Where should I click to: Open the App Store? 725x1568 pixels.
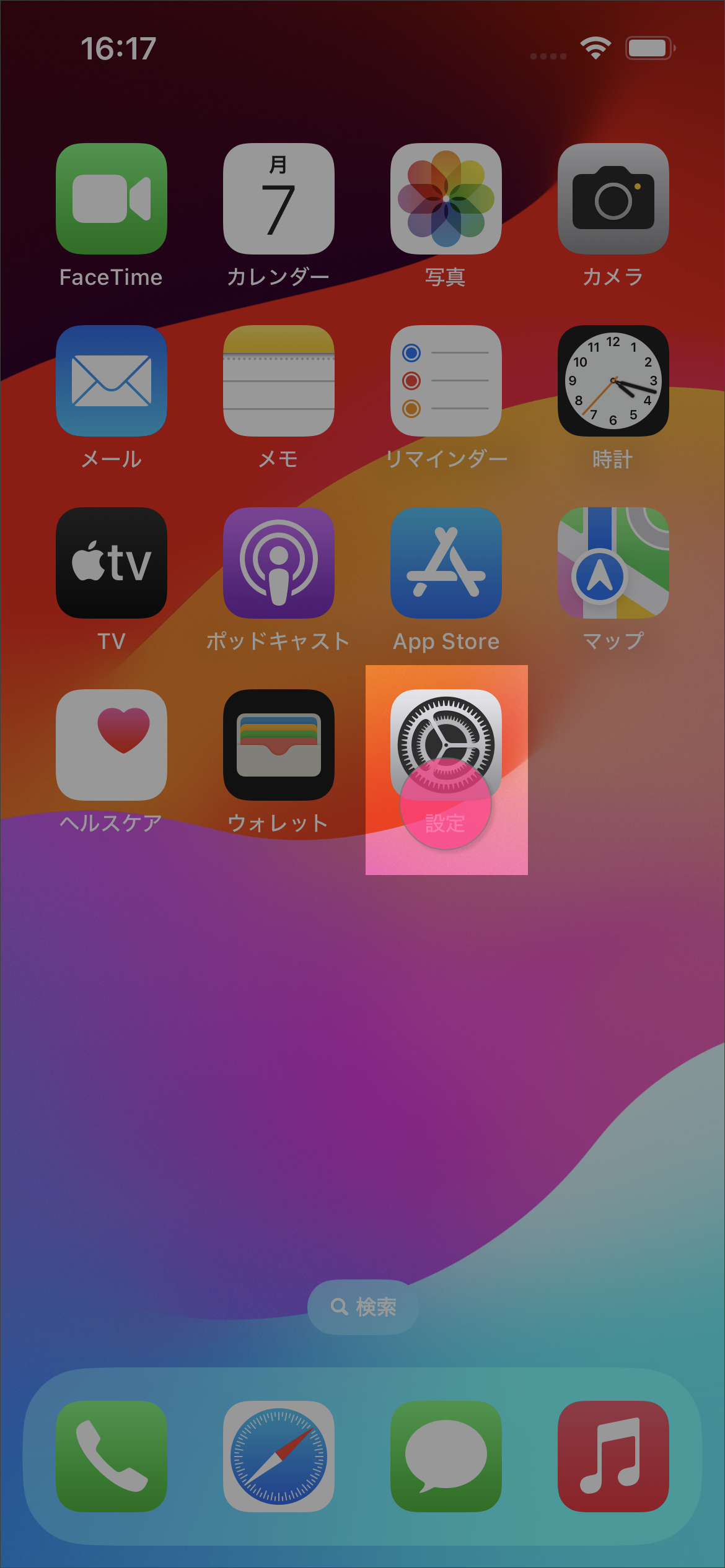pos(446,563)
